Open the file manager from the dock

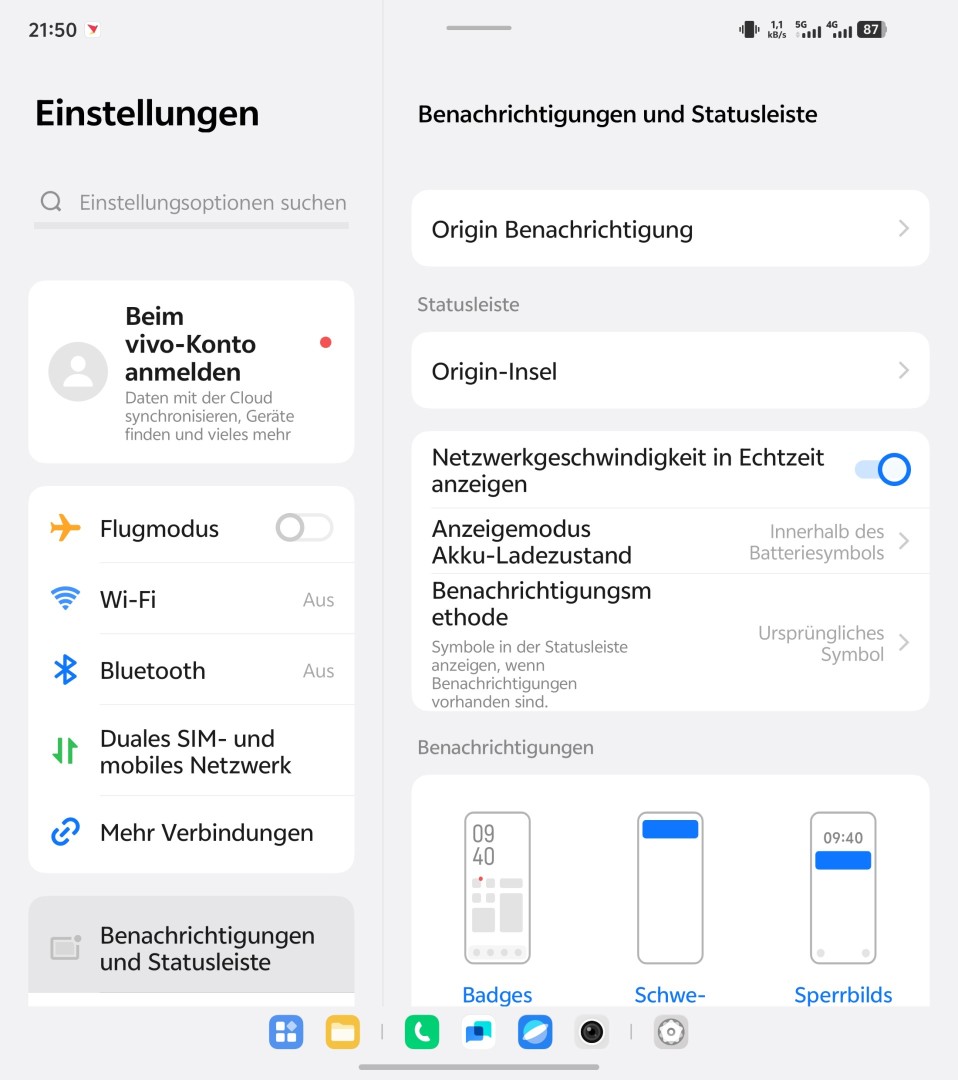[343, 1032]
